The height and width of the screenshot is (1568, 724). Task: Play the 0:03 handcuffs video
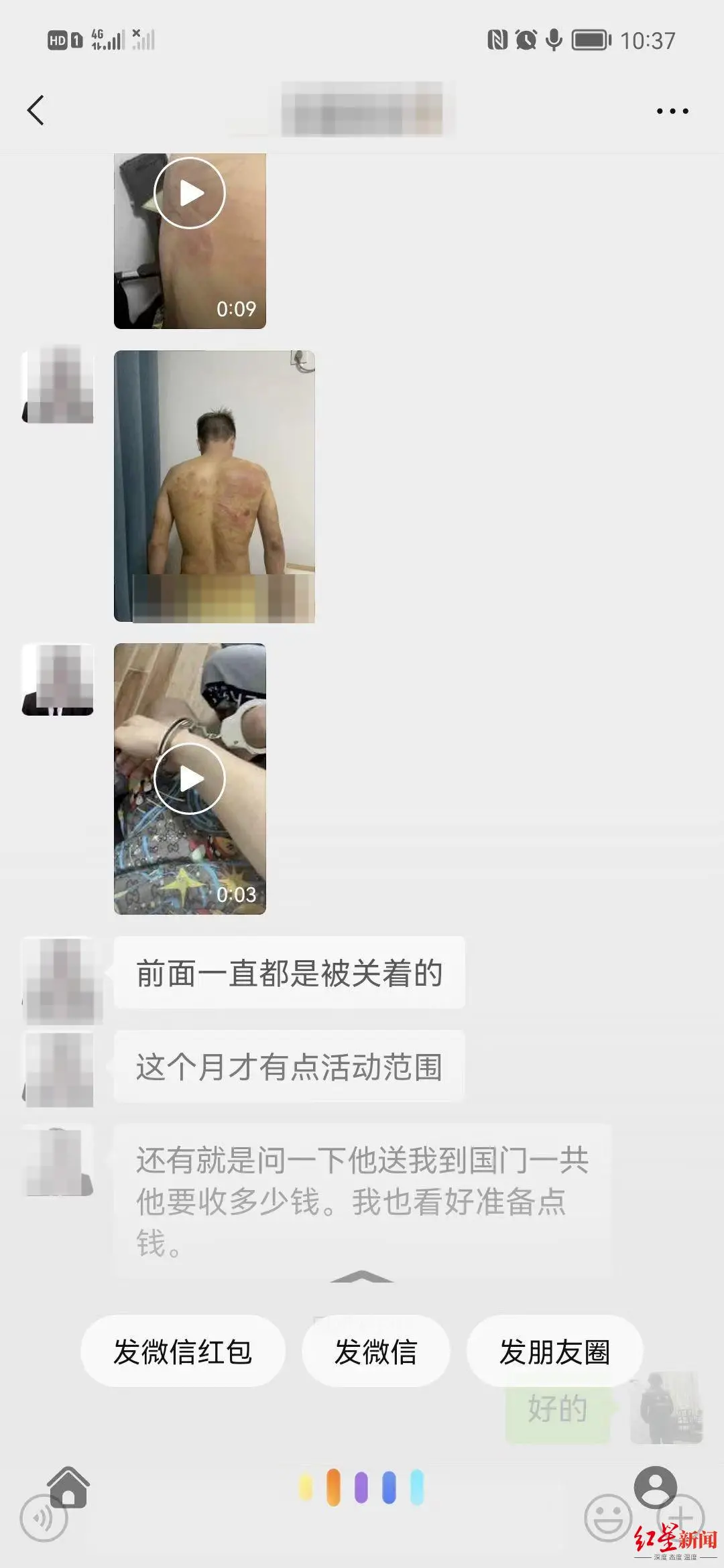[x=190, y=779]
